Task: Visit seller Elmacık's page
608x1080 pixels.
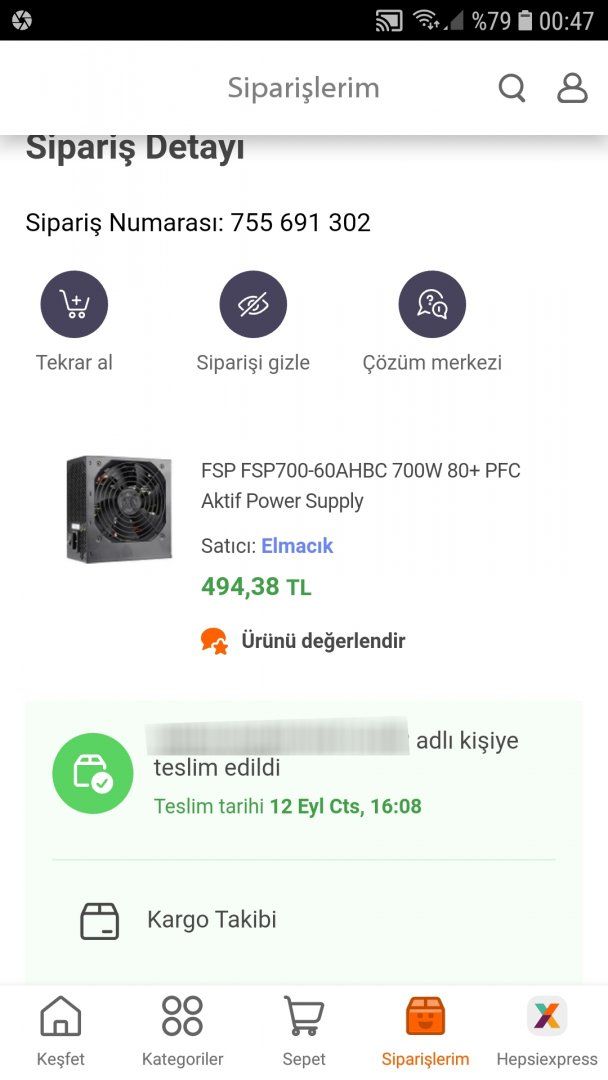Action: click(297, 546)
